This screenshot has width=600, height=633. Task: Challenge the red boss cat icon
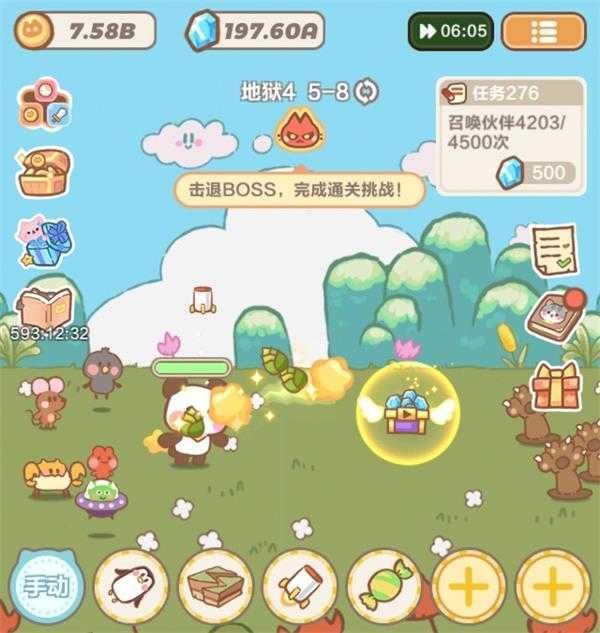[297, 131]
